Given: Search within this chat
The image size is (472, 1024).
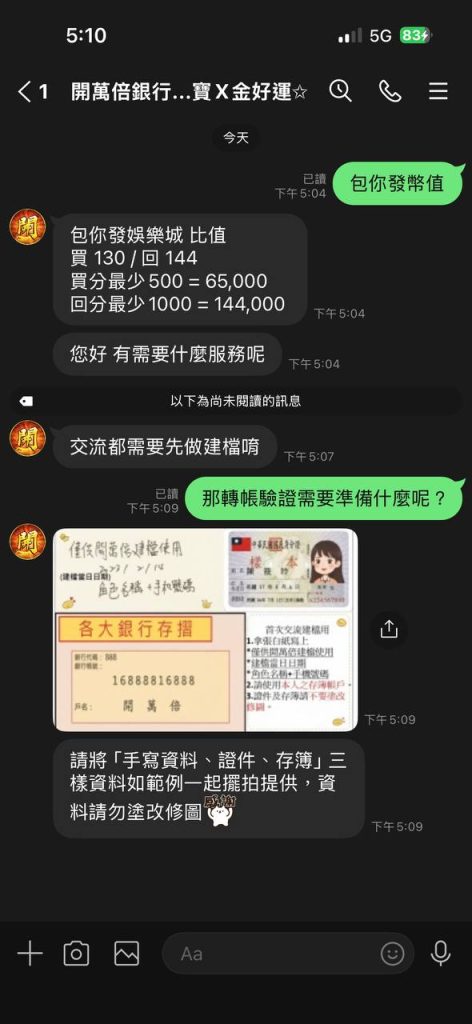Looking at the screenshot, I should 340,91.
